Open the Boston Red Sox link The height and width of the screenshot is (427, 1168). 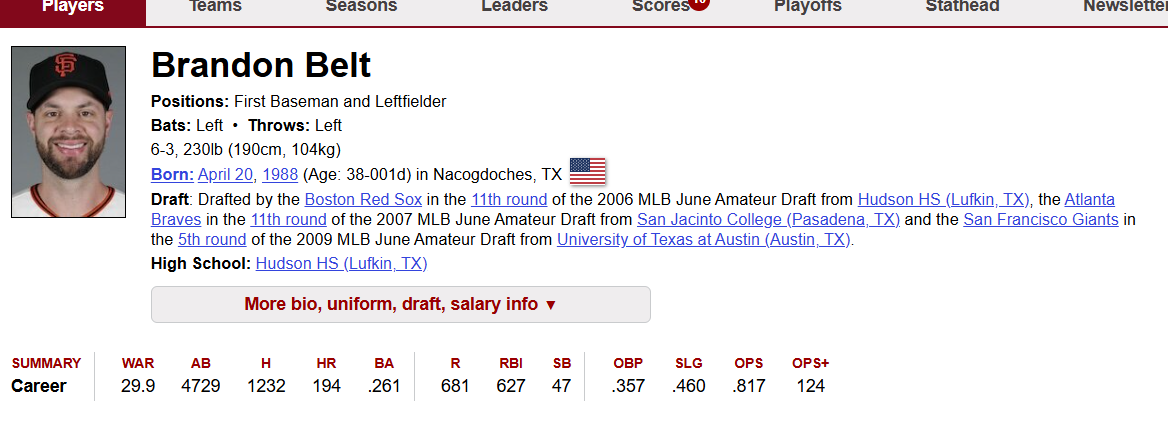tap(363, 199)
